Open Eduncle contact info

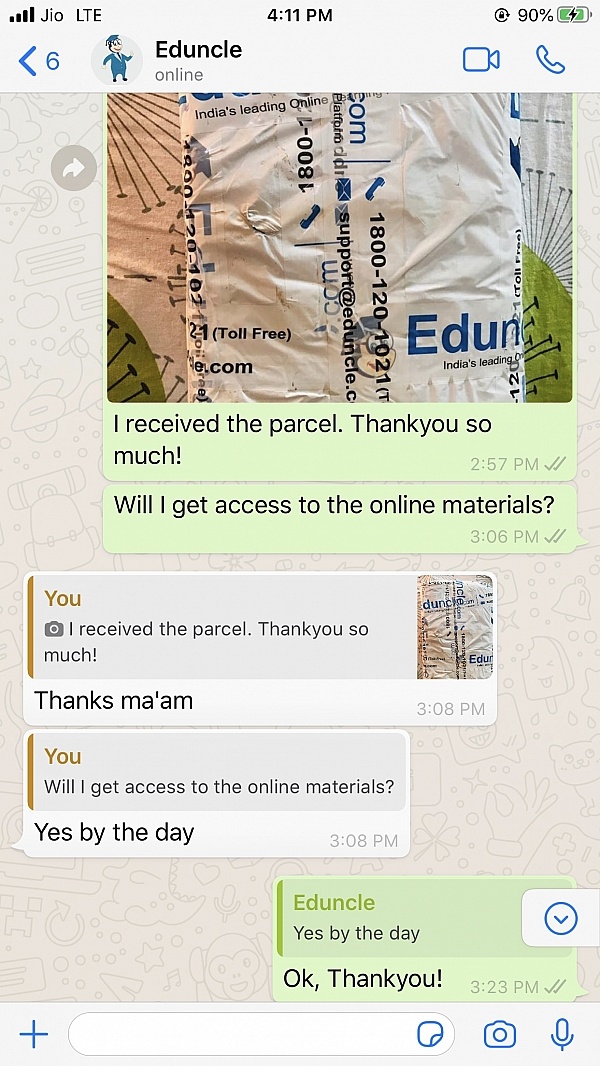(x=198, y=60)
